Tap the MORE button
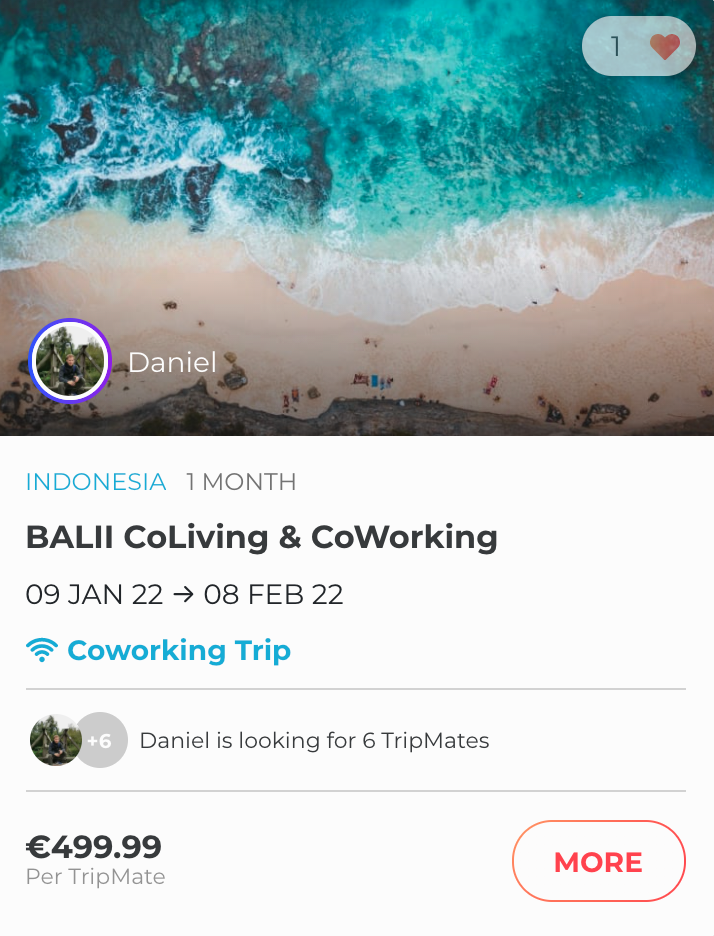The width and height of the screenshot is (714, 936). (598, 861)
